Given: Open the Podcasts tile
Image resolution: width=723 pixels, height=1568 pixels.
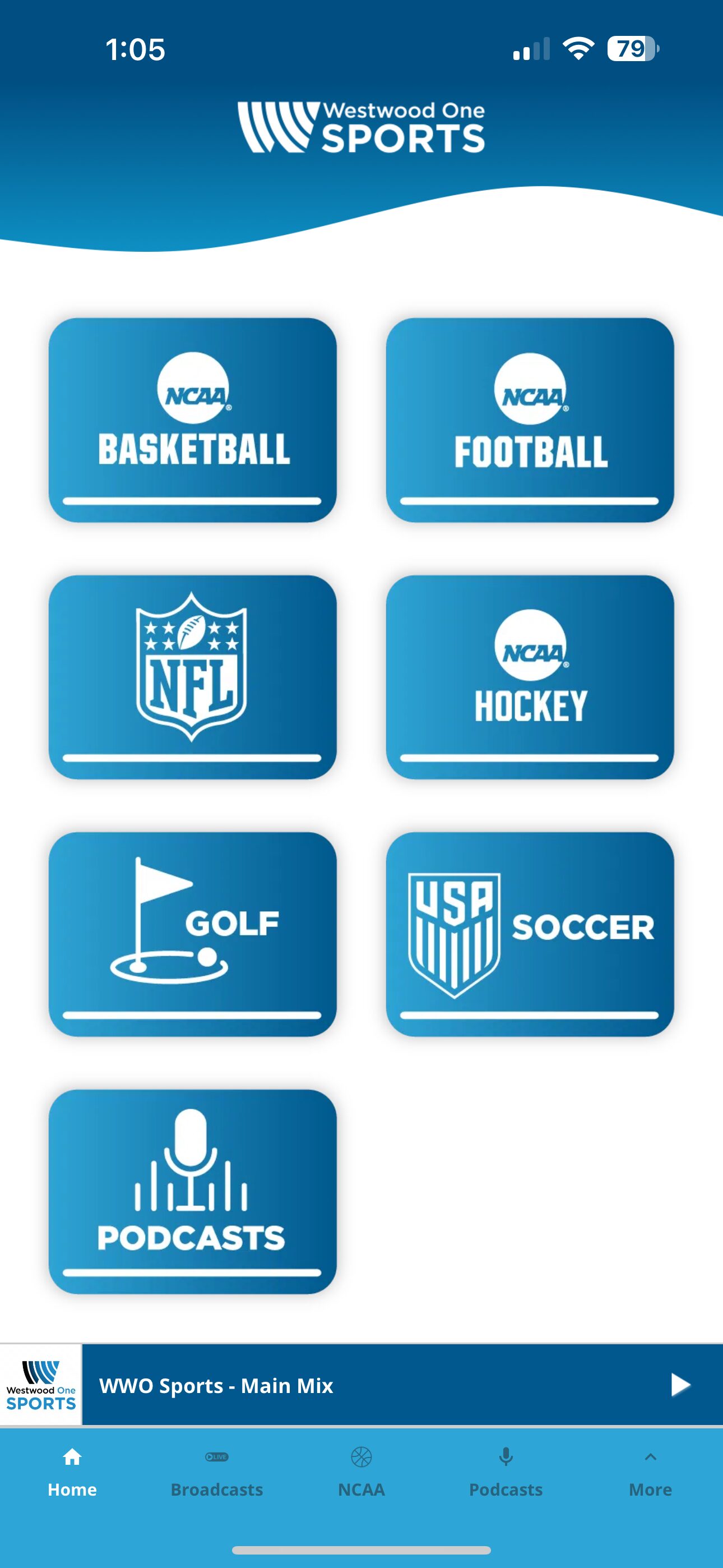Looking at the screenshot, I should [192, 1191].
